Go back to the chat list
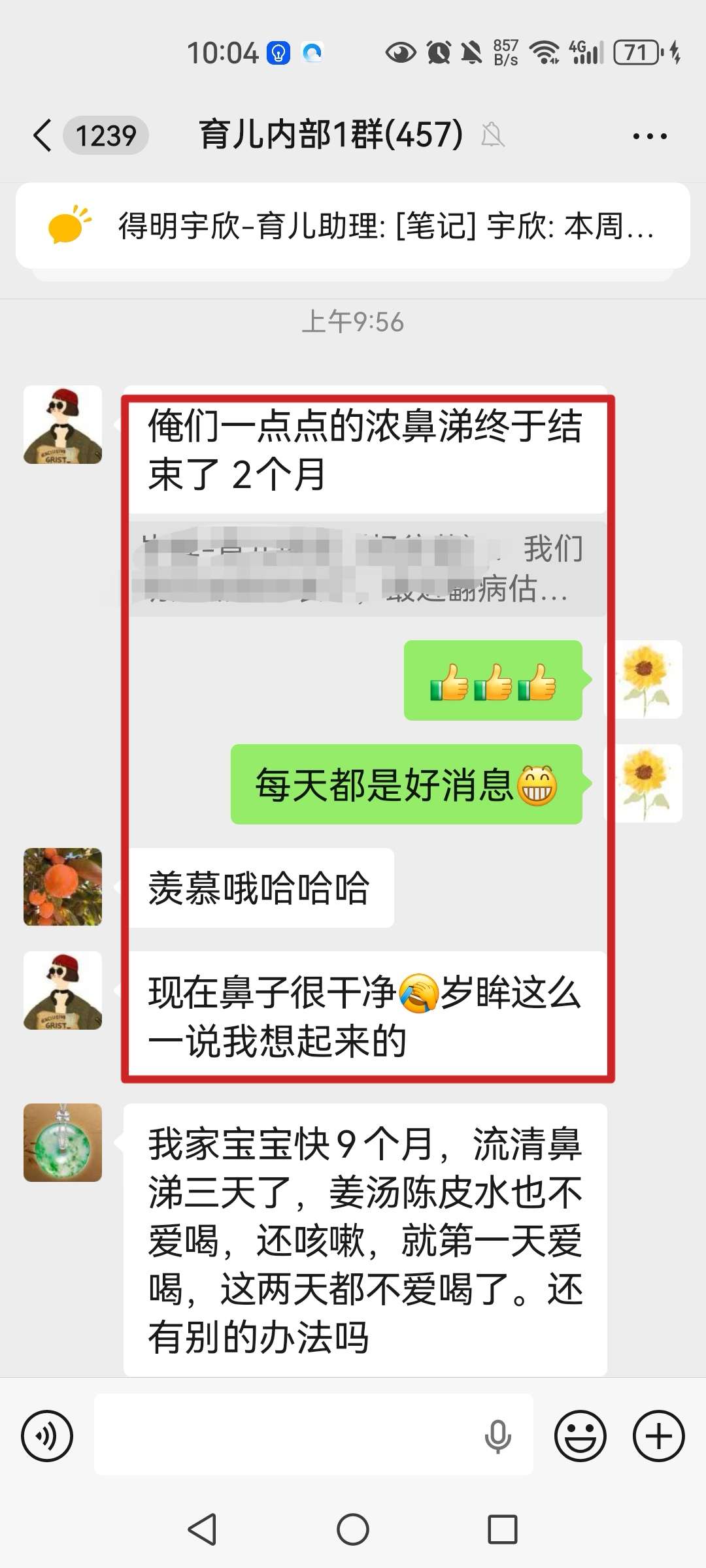 pyautogui.click(x=43, y=136)
